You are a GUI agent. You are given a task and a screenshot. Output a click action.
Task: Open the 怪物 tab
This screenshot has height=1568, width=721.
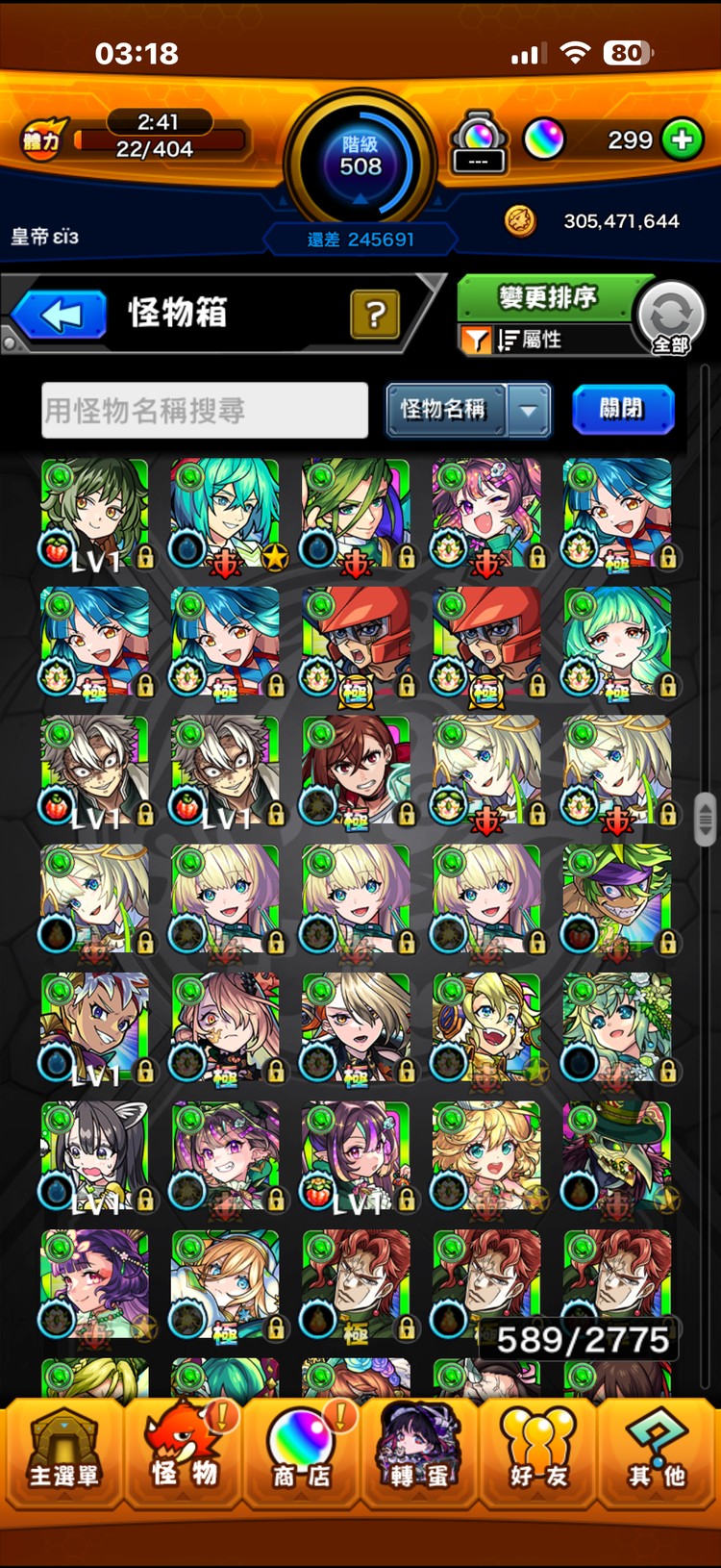pyautogui.click(x=183, y=1451)
